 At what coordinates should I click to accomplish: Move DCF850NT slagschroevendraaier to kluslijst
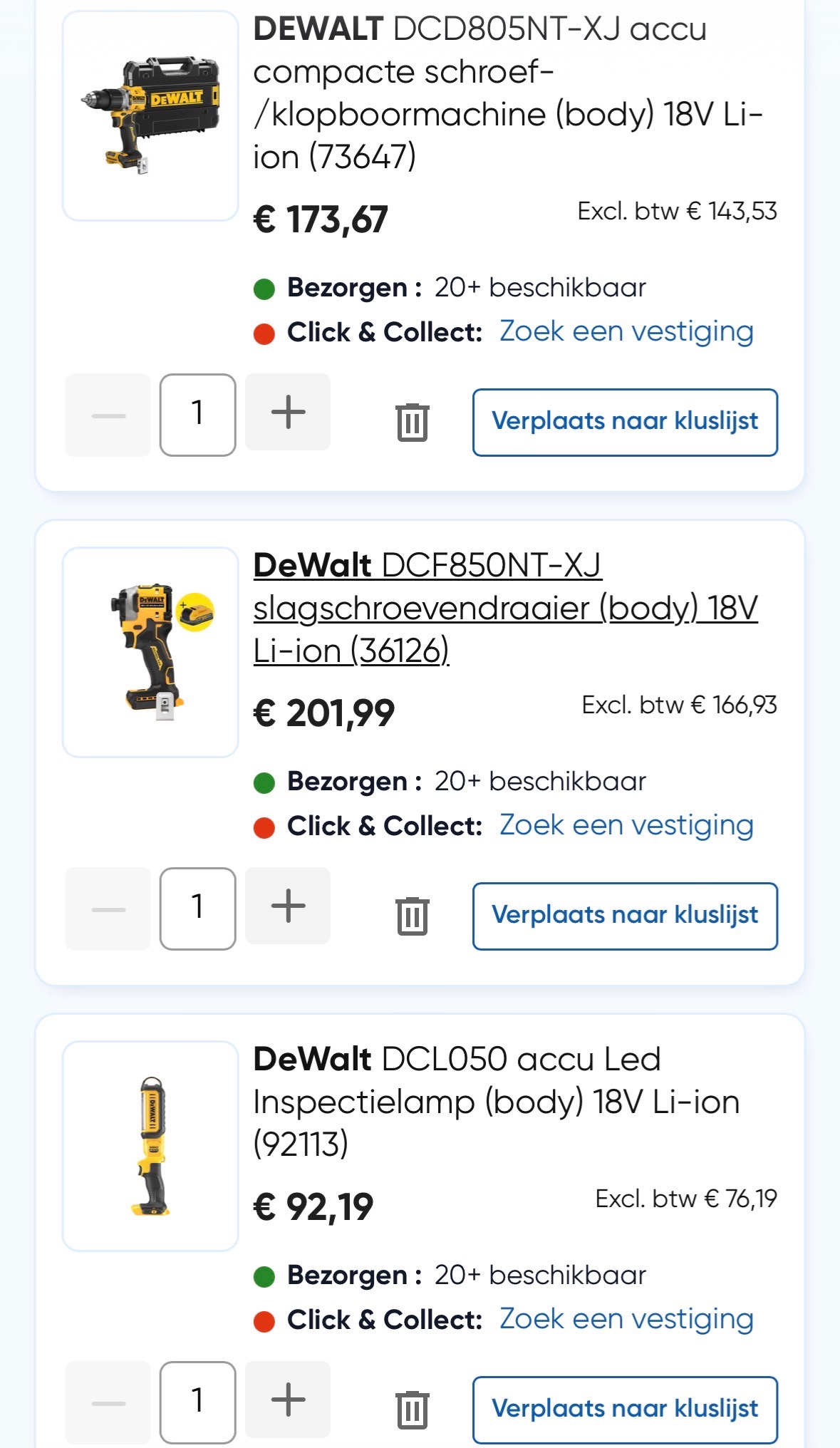click(x=626, y=916)
